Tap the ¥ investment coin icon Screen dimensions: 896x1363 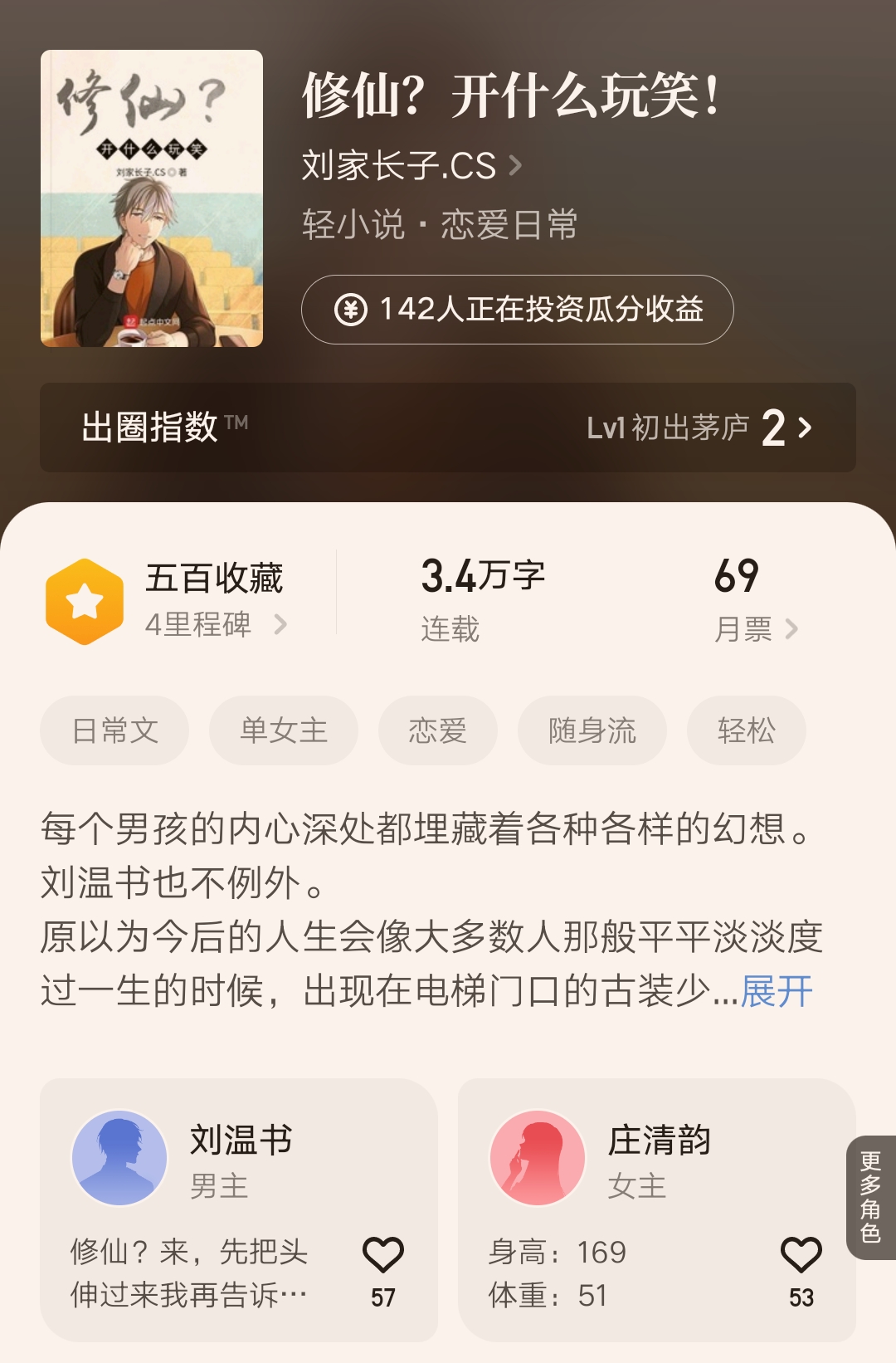[x=353, y=311]
